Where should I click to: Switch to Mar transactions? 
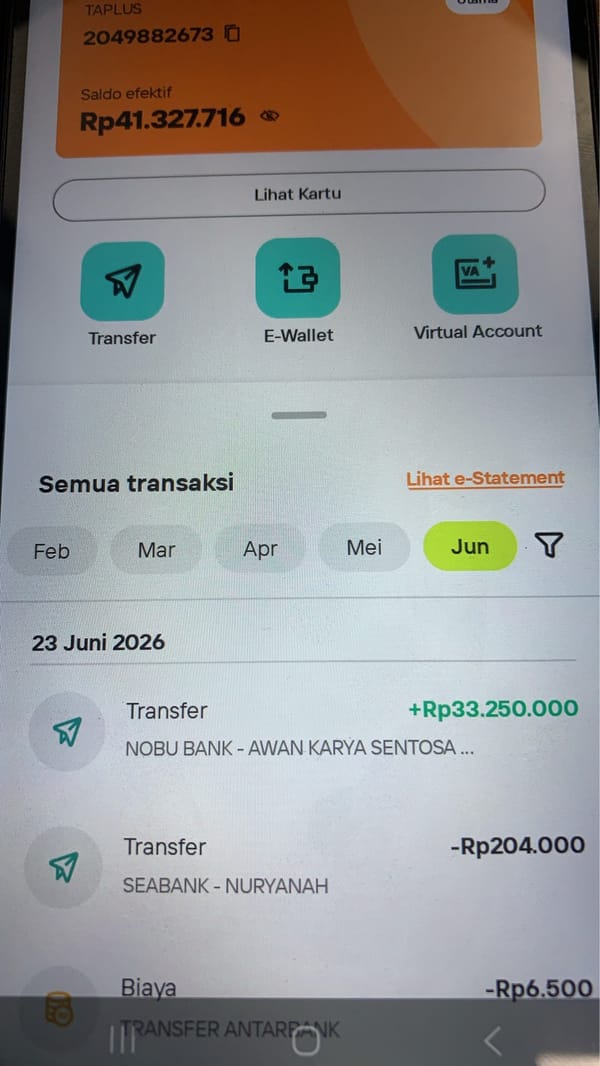[156, 549]
